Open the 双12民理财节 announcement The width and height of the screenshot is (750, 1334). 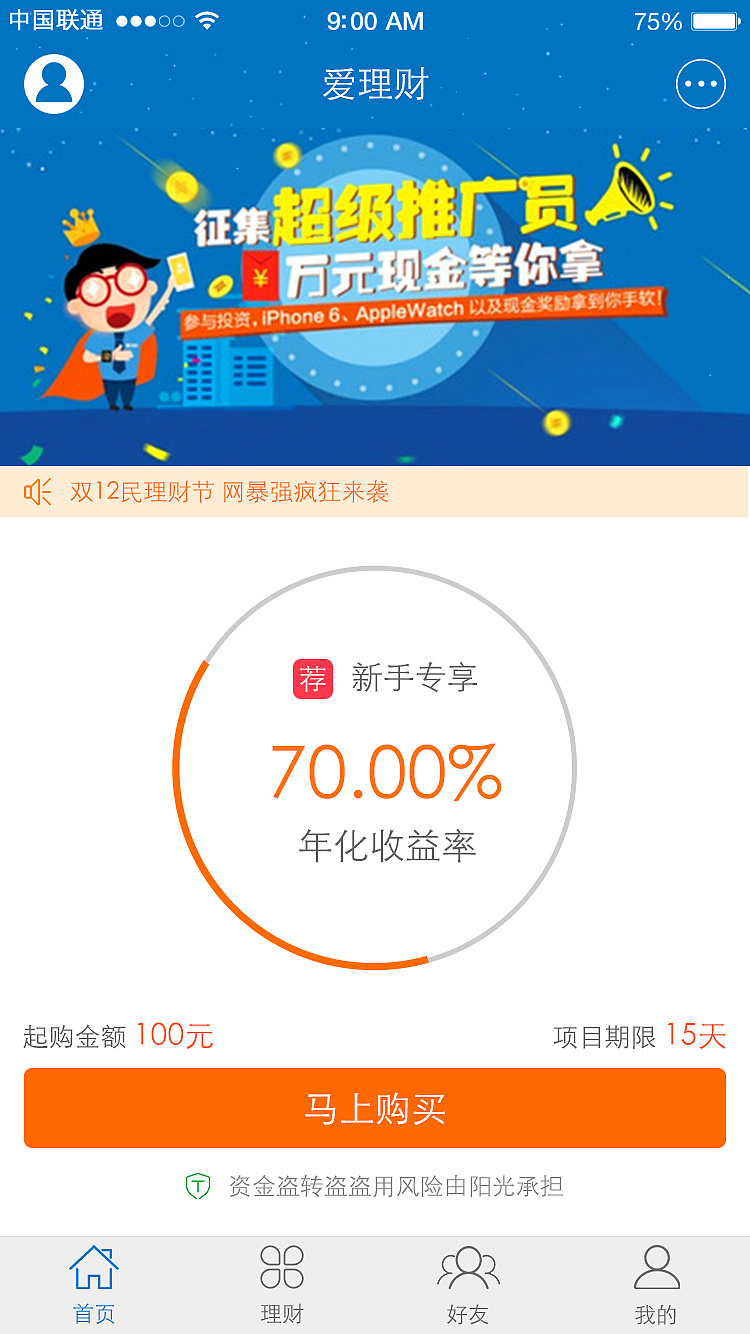[230, 492]
